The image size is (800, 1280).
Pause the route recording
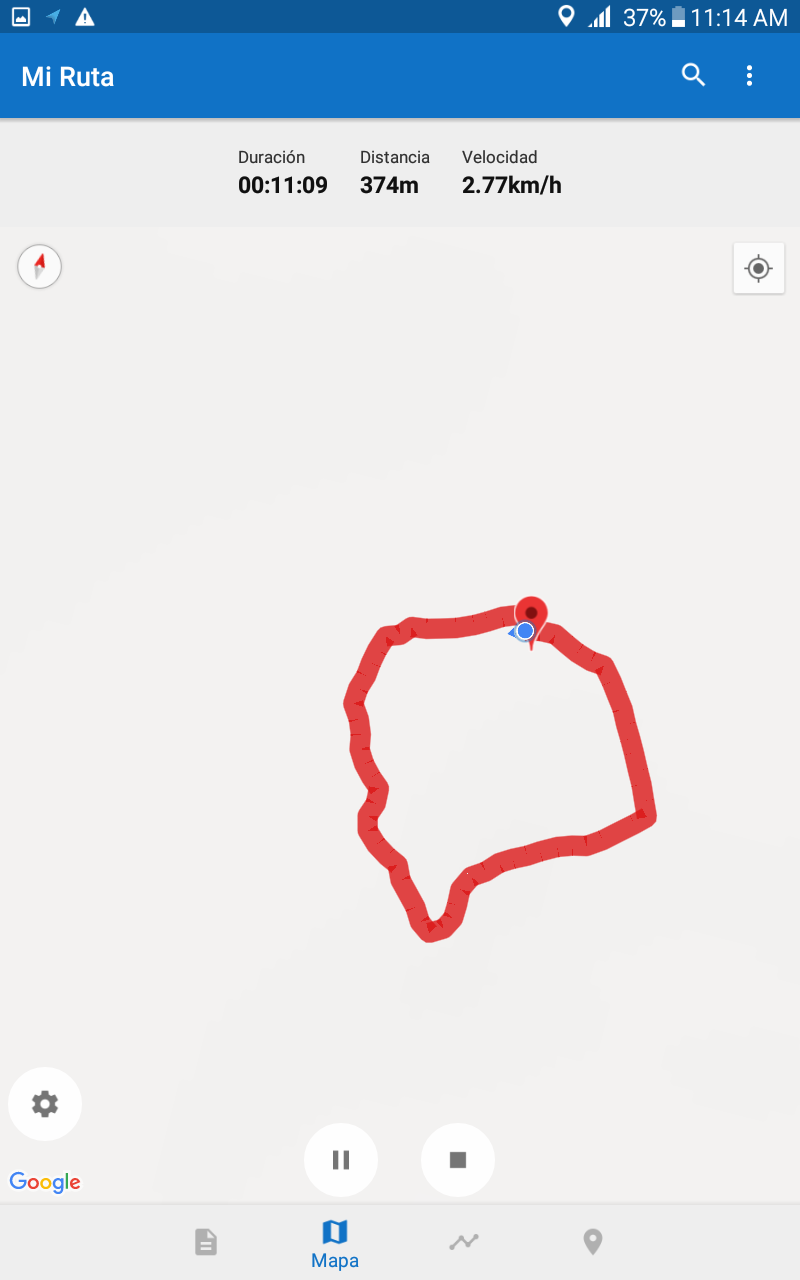pyautogui.click(x=341, y=1160)
